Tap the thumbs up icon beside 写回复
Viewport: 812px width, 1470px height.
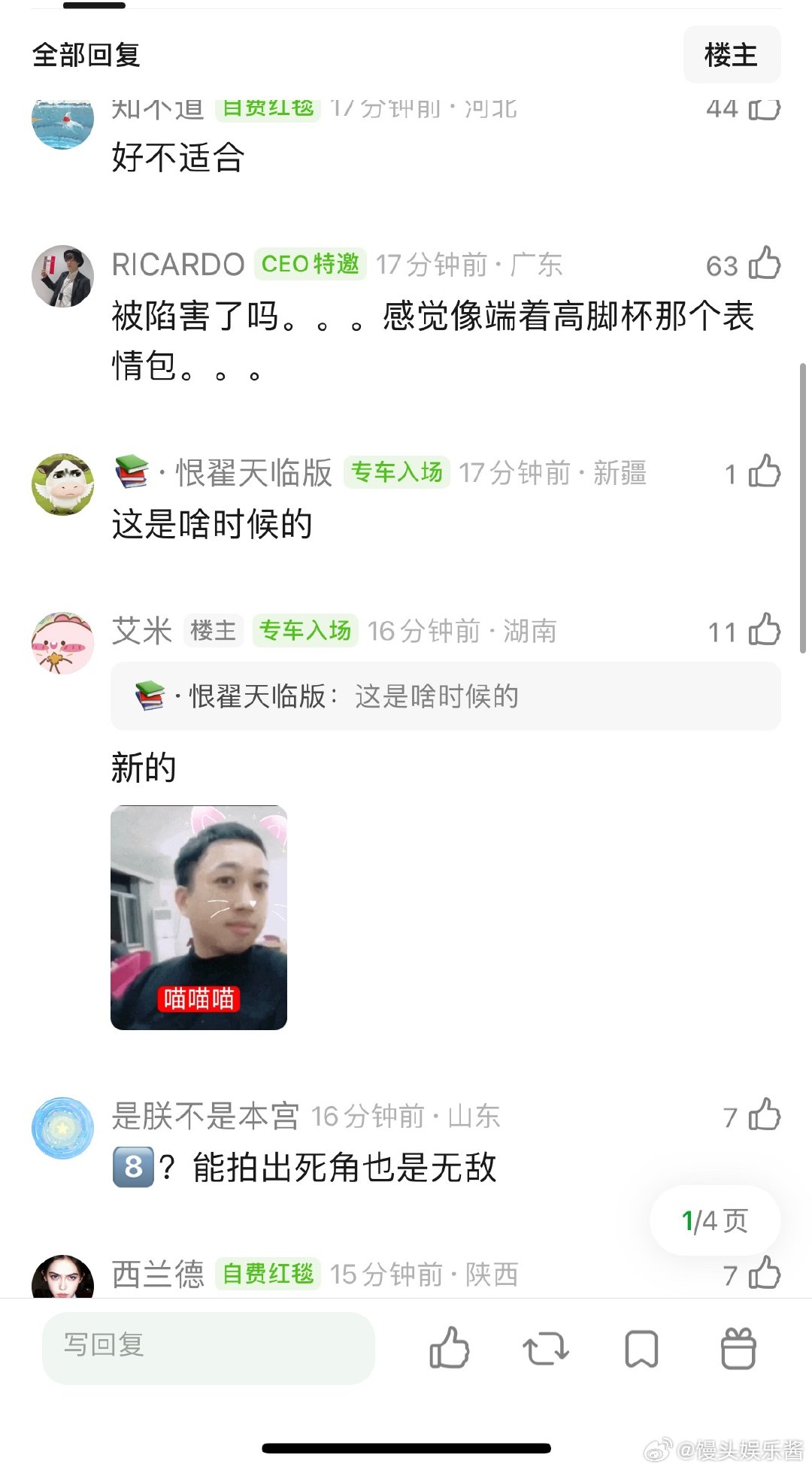pos(450,1348)
